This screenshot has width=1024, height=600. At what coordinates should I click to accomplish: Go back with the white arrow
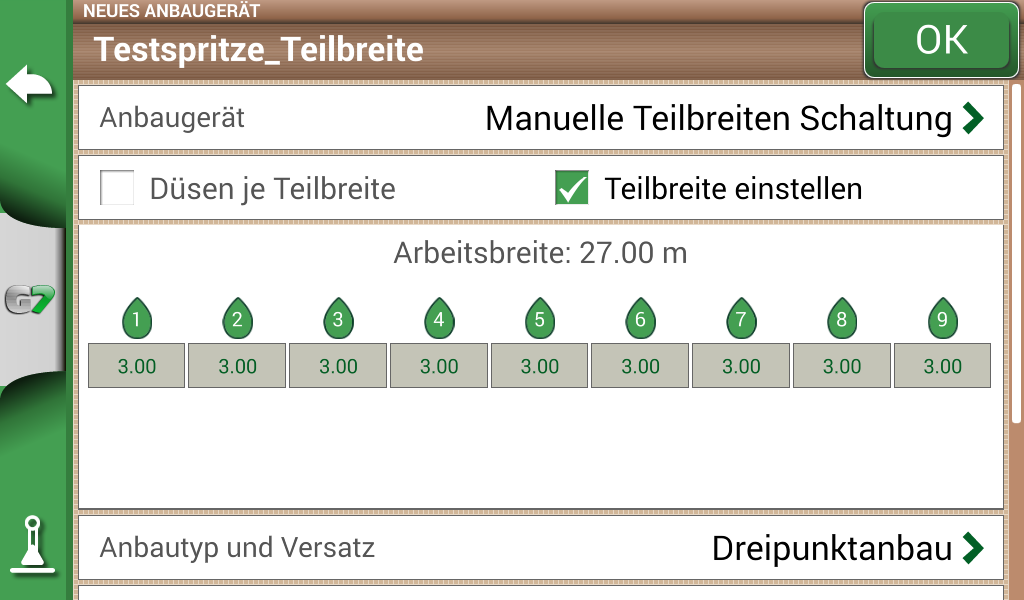30,85
